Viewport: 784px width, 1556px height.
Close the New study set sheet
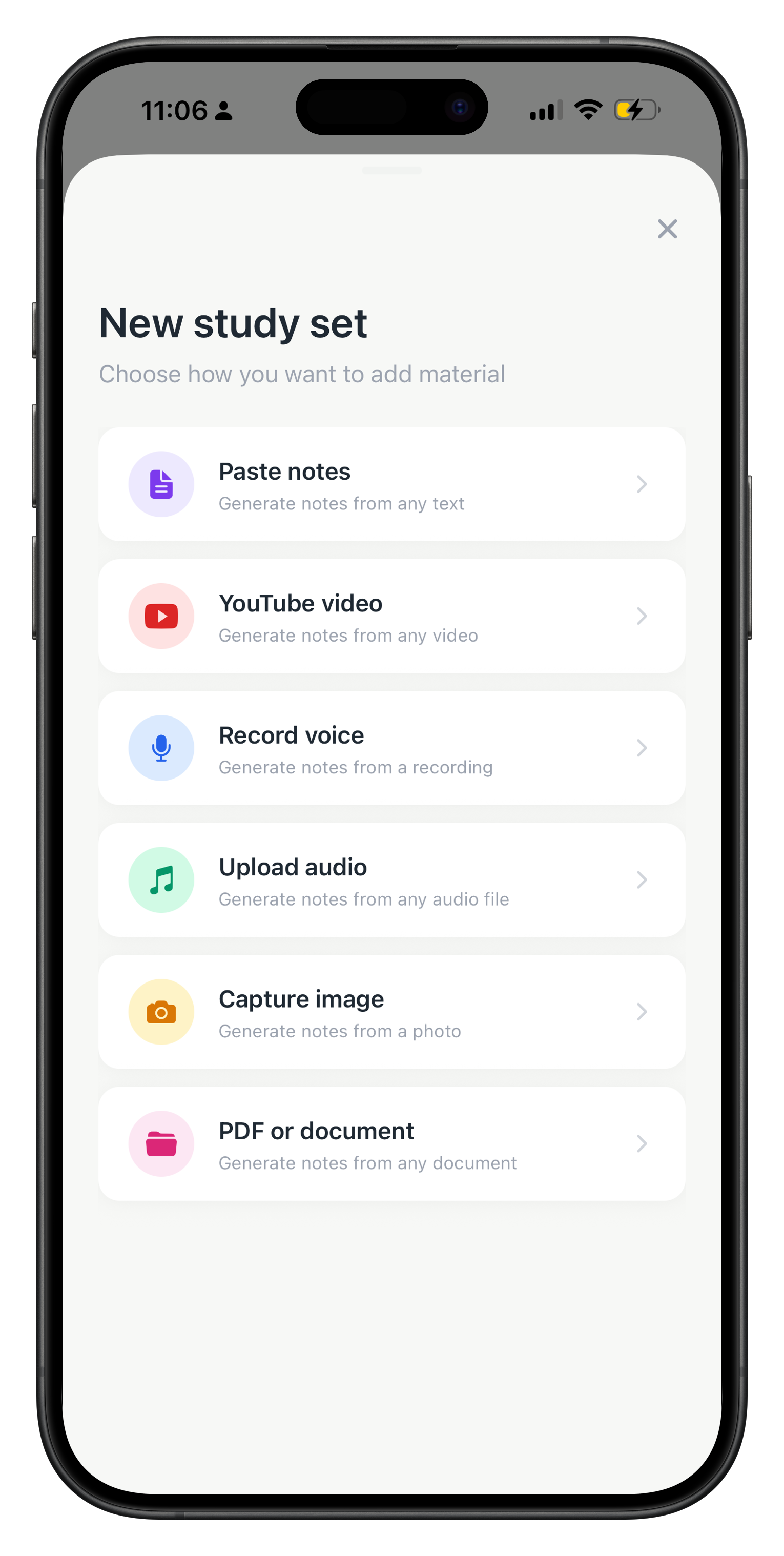click(667, 229)
